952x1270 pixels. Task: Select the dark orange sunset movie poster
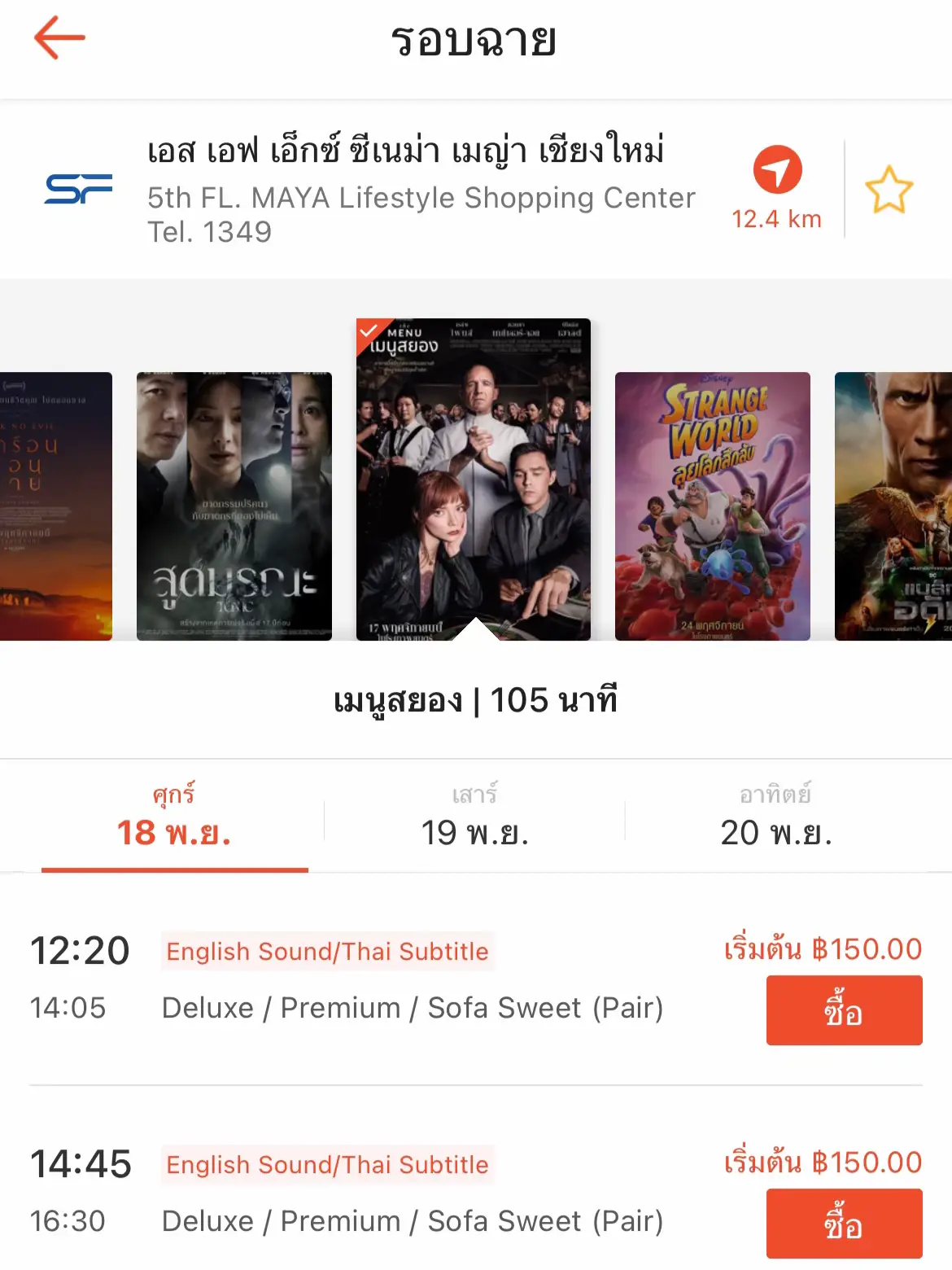(x=55, y=506)
